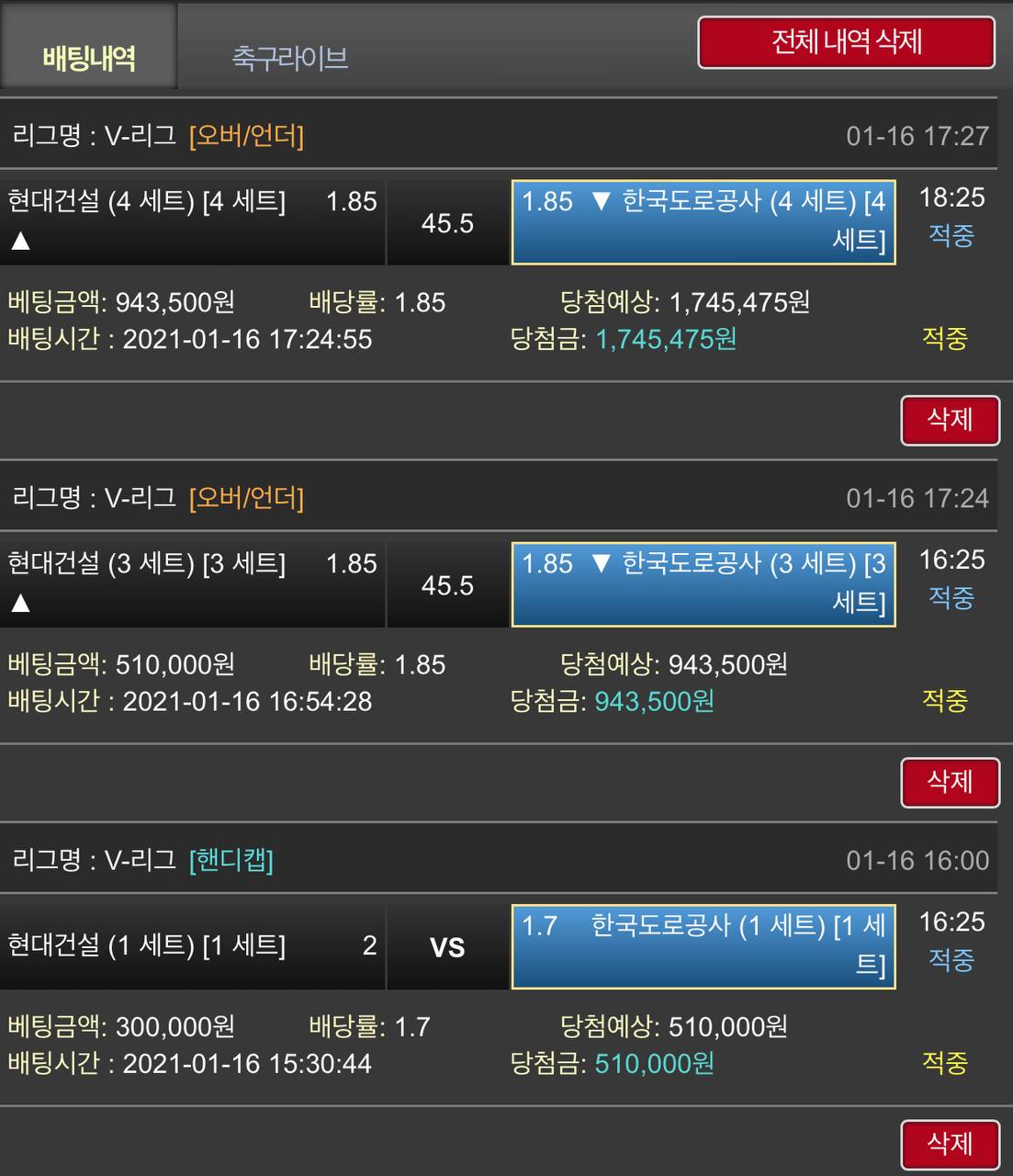Delete the 4 세트 over/under bet record
1013x1176 pixels.
point(949,420)
